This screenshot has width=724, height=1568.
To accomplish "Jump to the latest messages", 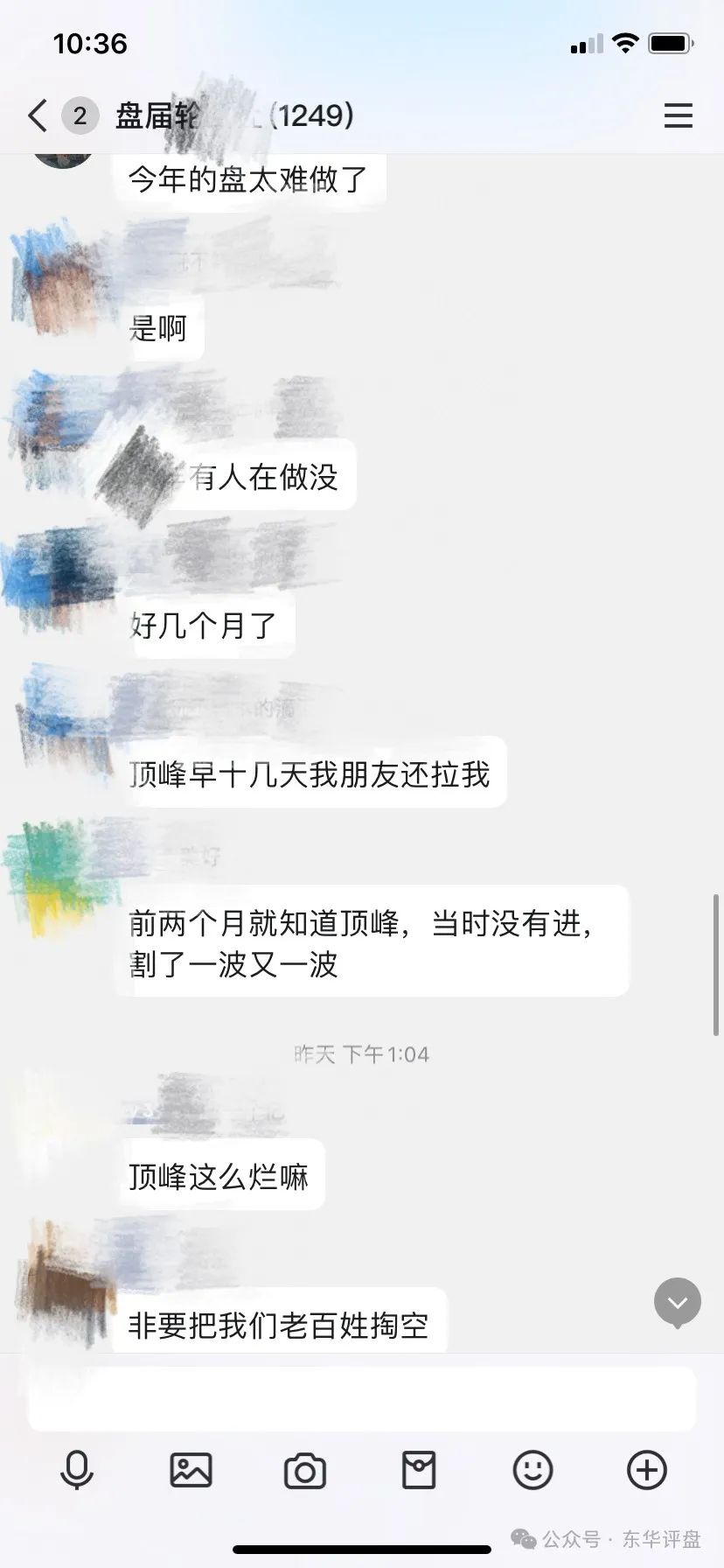I will point(678,1303).
